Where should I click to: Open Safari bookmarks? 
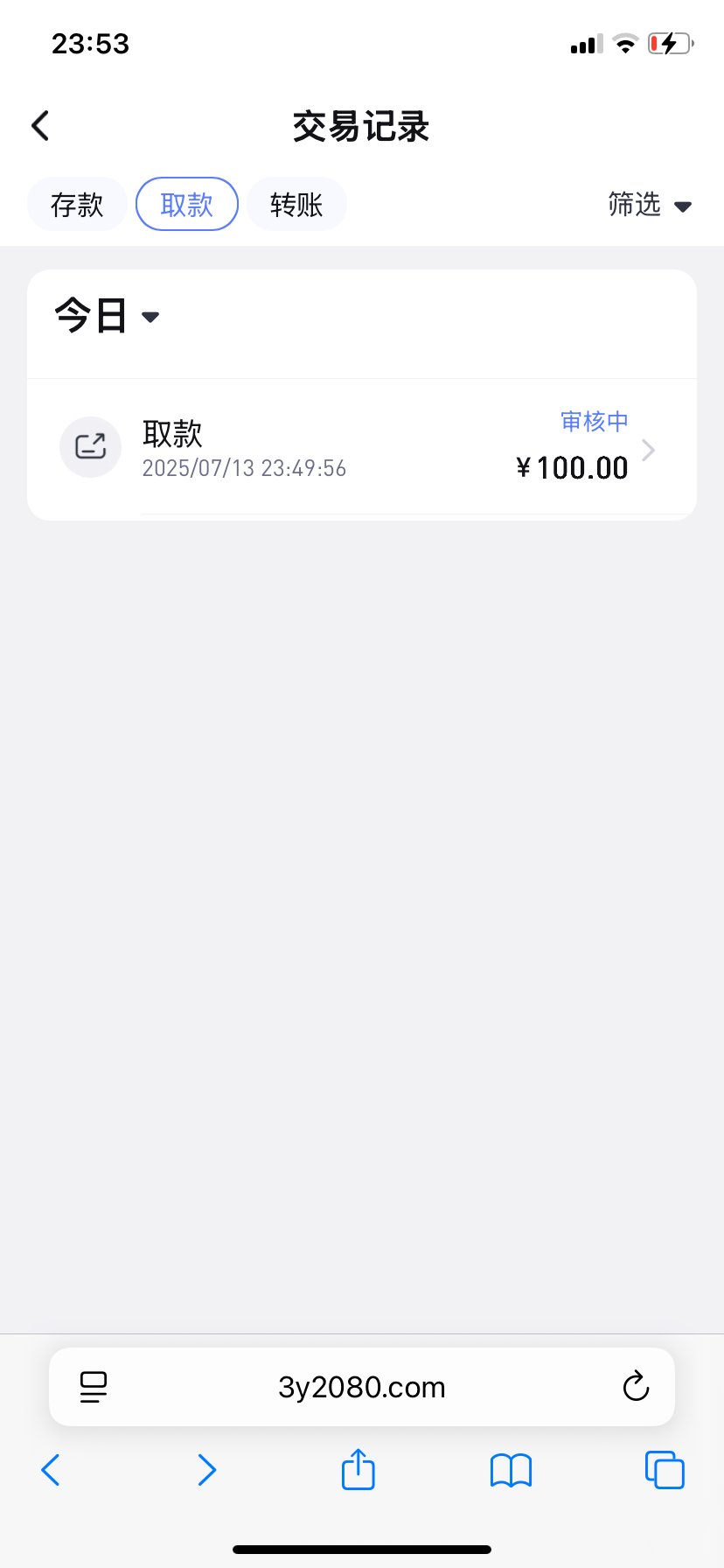[x=512, y=1470]
